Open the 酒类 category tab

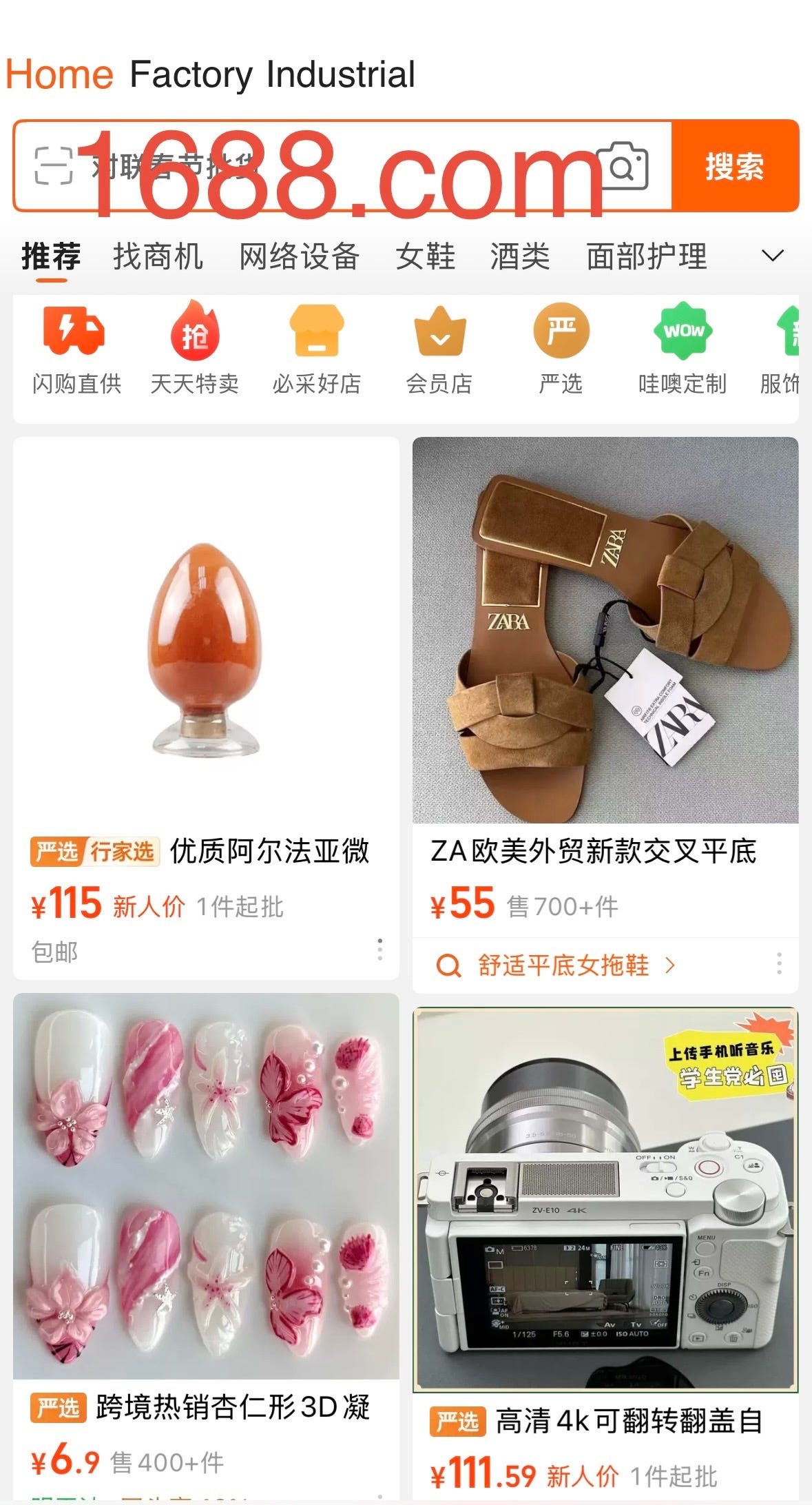[520, 257]
